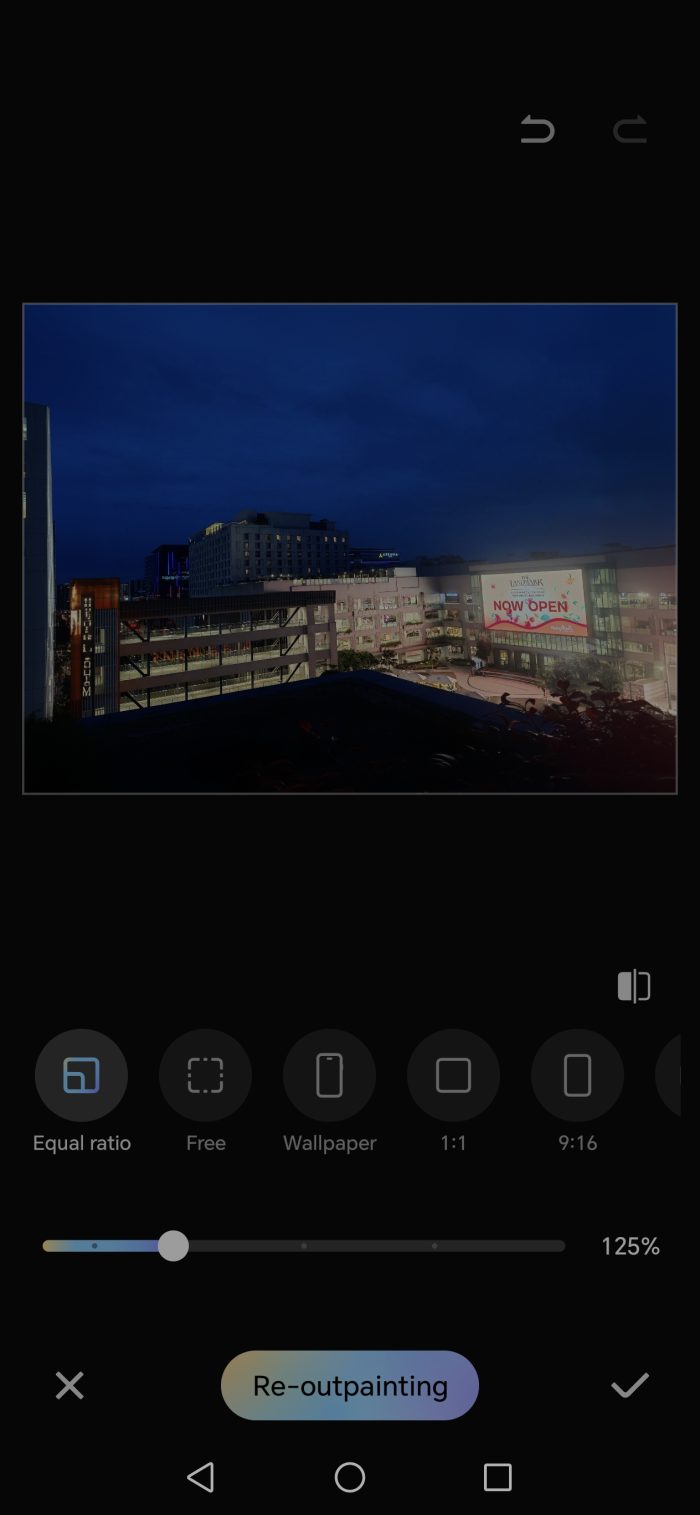
Task: Switch ratio to 9:16
Action: coord(577,1076)
